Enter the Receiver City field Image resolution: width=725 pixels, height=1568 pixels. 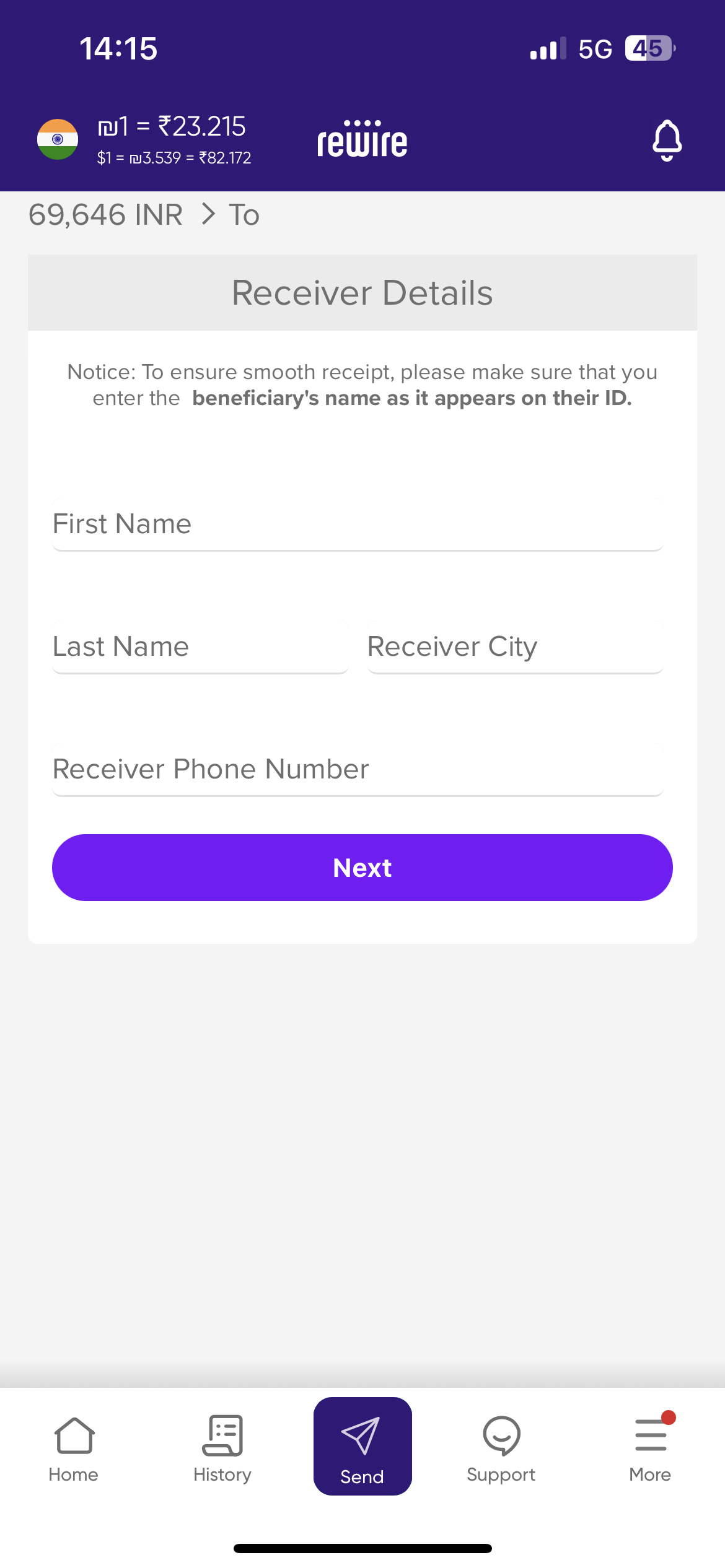(x=514, y=647)
